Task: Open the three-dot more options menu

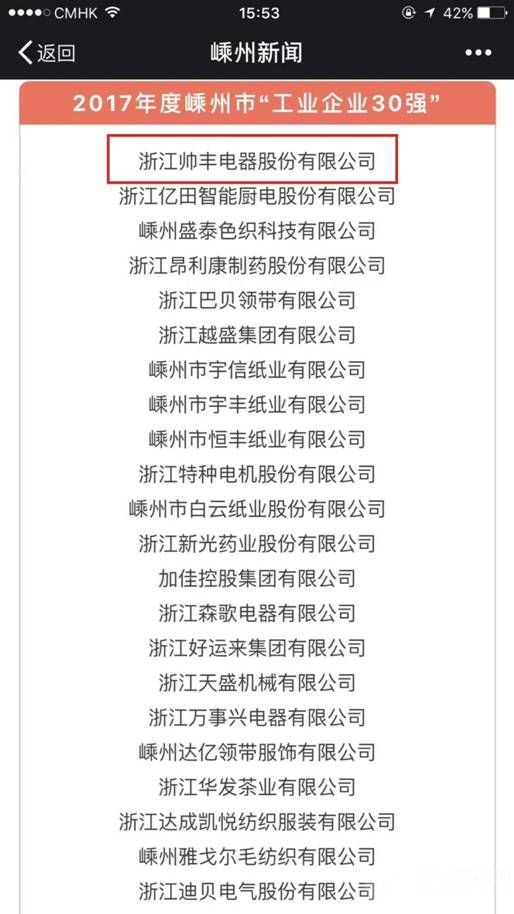Action: click(478, 53)
